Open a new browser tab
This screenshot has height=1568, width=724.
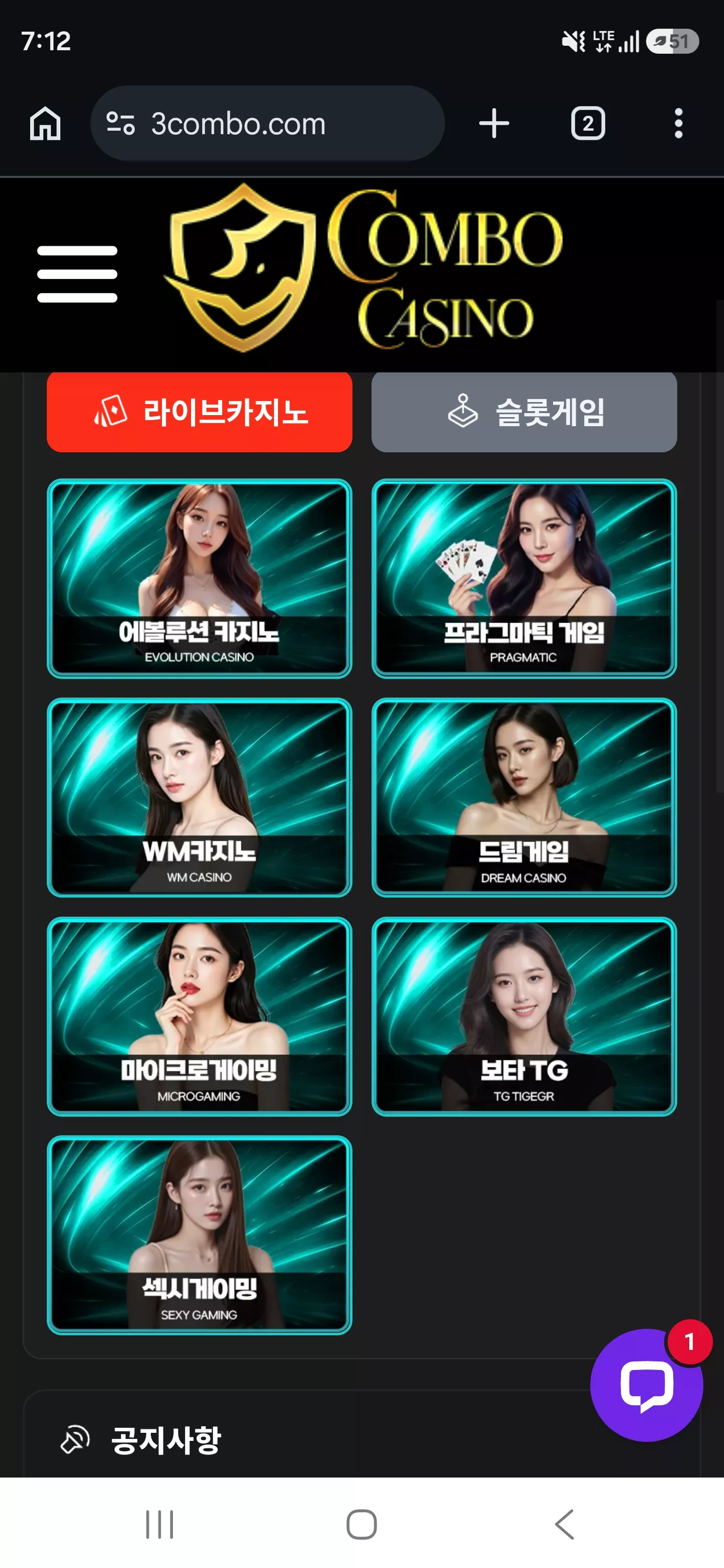click(494, 124)
